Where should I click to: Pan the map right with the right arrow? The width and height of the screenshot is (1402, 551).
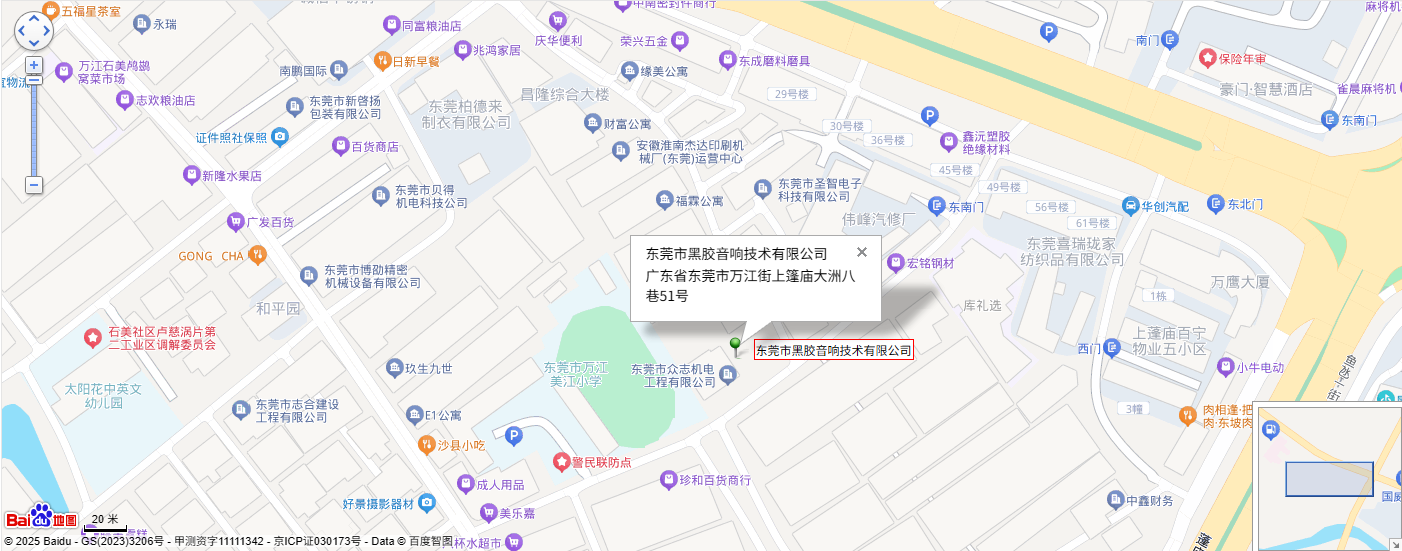tap(48, 30)
